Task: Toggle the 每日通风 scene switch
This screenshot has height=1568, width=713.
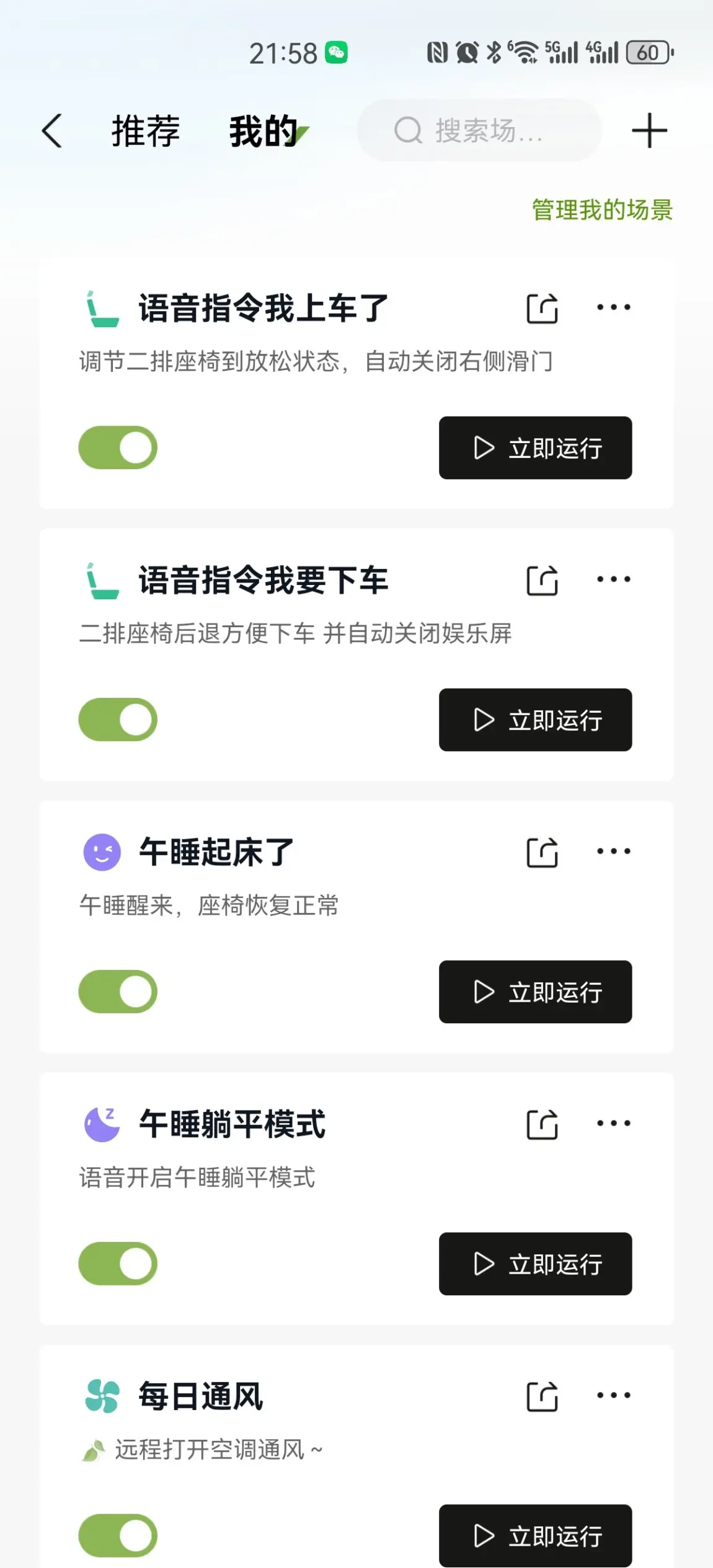Action: point(118,1535)
